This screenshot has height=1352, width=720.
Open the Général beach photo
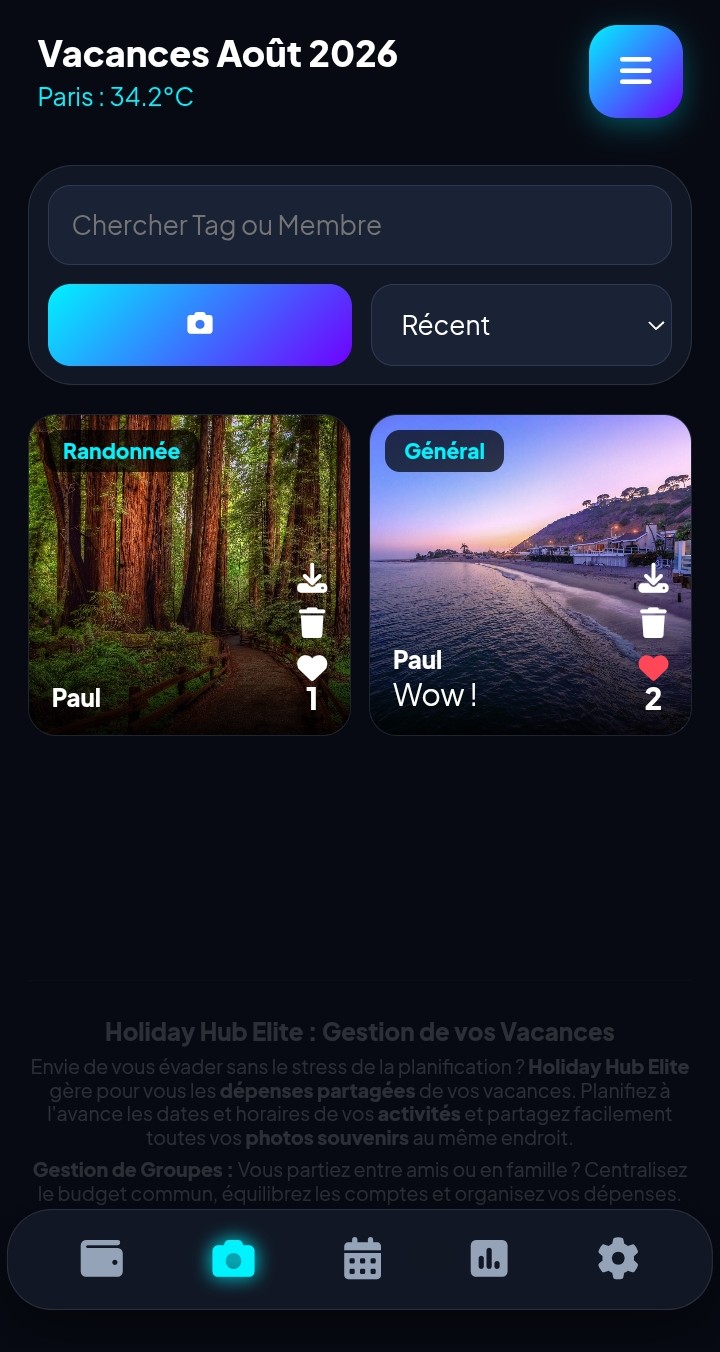point(531,575)
